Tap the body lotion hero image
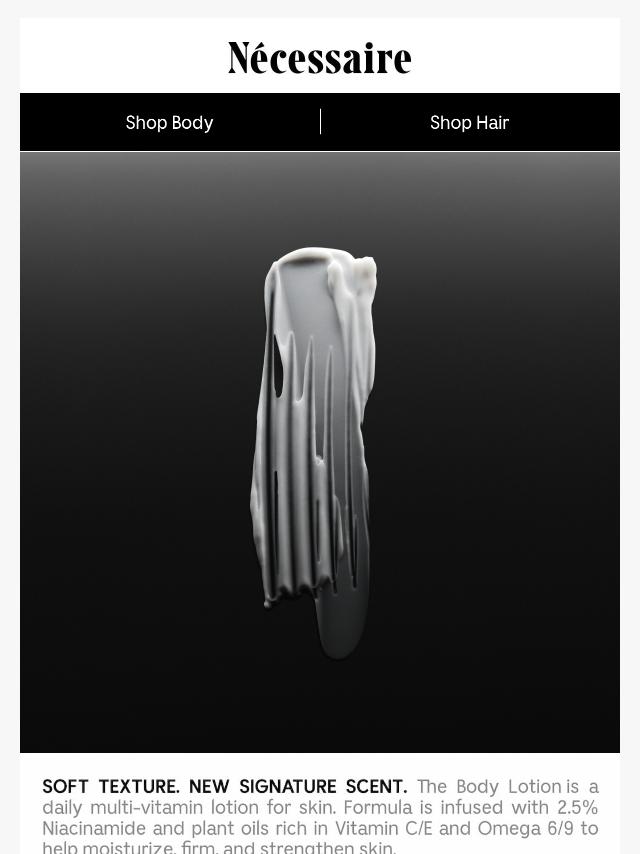640x854 pixels. coord(320,452)
